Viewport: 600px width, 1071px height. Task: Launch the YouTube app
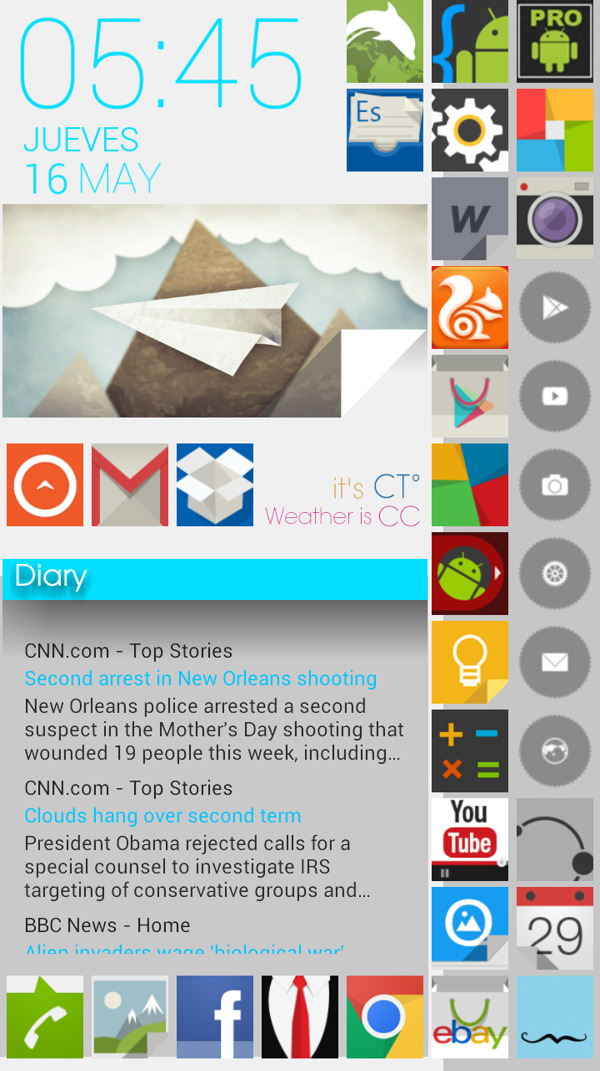tap(470, 839)
